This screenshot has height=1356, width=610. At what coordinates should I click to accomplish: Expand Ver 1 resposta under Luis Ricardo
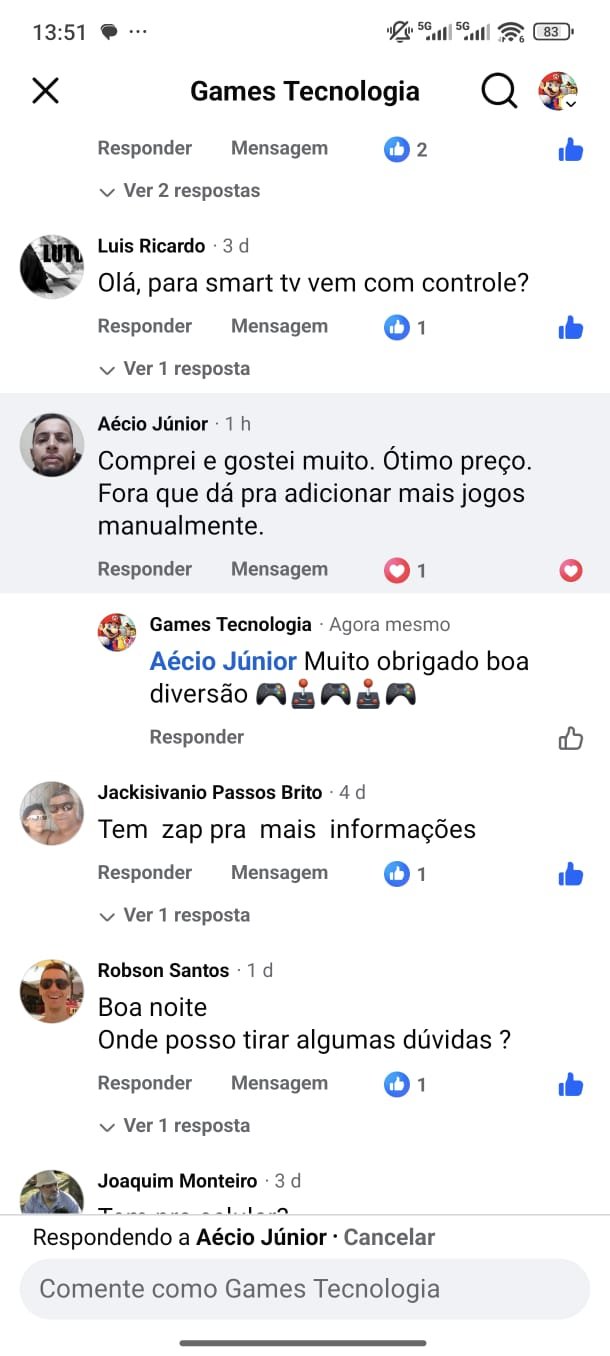point(176,369)
